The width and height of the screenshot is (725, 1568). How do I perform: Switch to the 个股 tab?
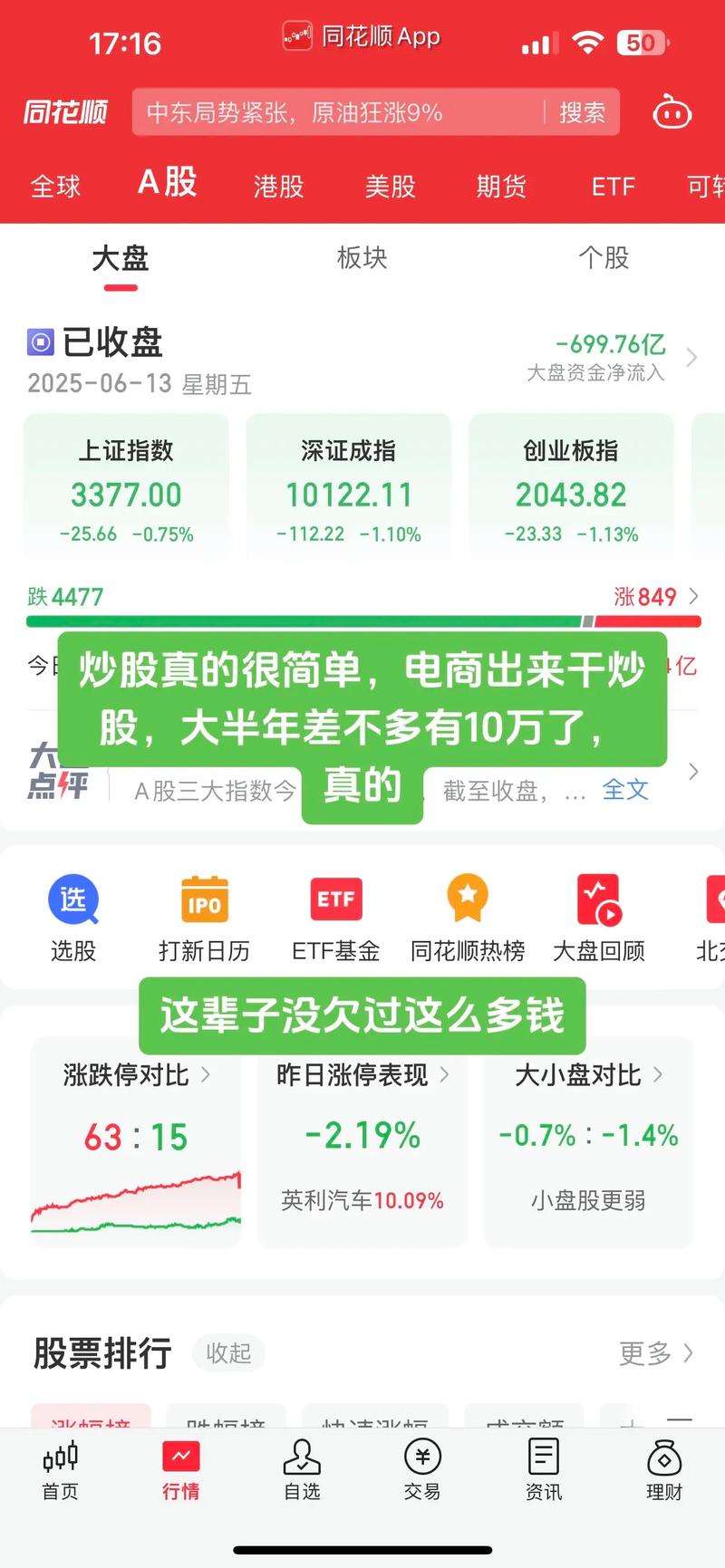point(603,258)
